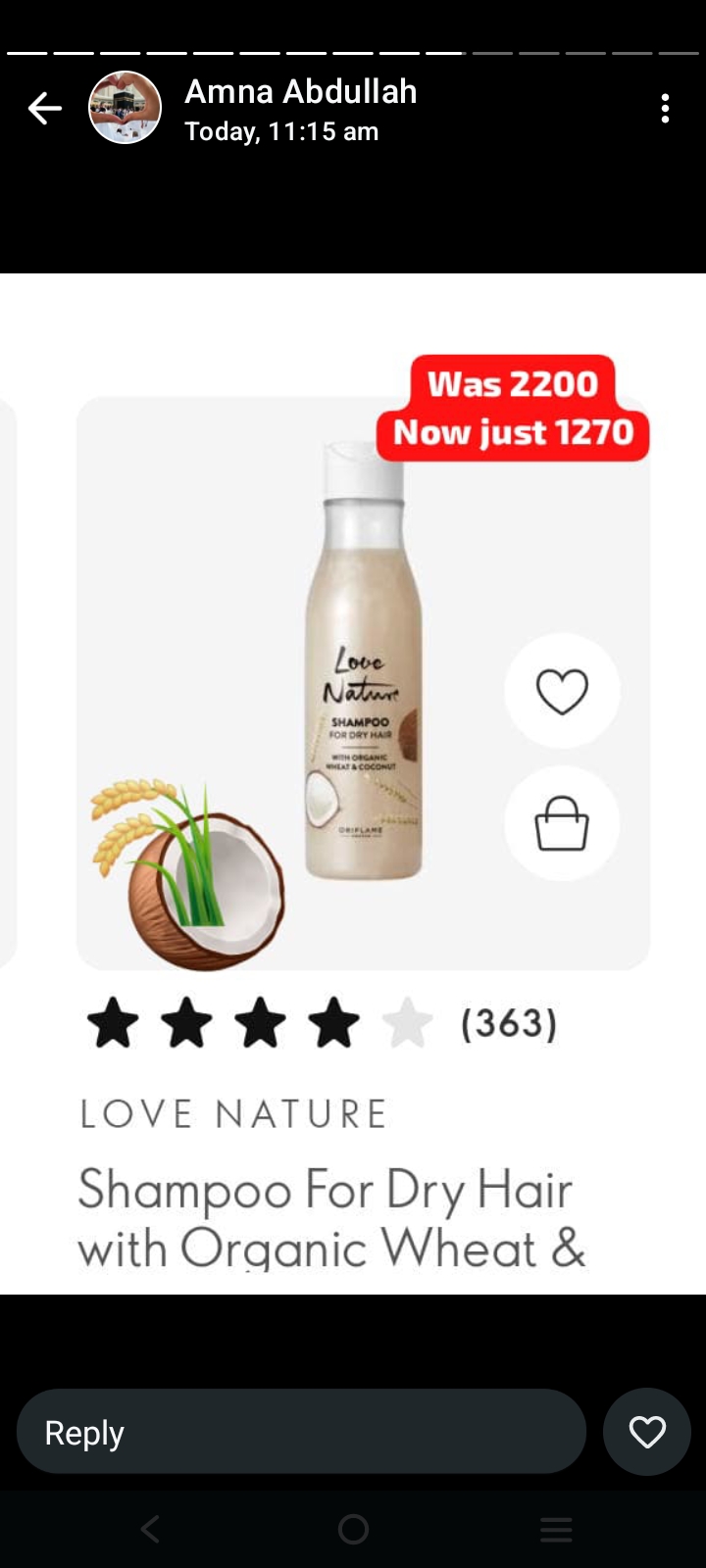Tap the Reply message field

(301, 1432)
